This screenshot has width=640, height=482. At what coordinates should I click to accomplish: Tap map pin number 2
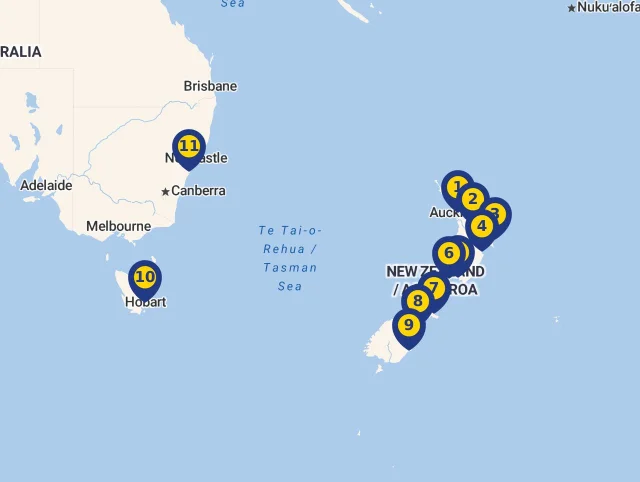tap(473, 199)
